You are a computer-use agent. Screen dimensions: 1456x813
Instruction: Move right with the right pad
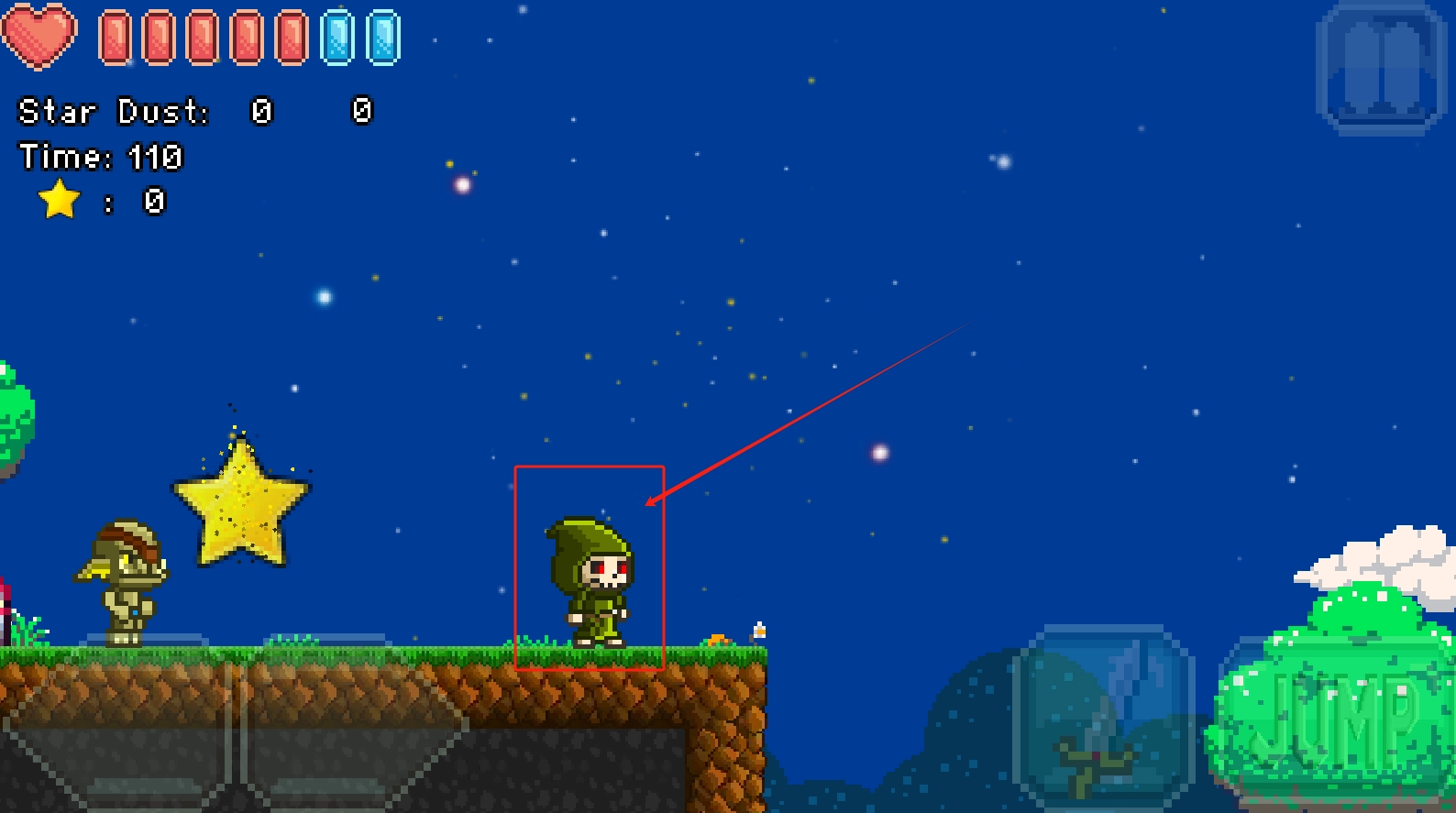tap(353, 722)
